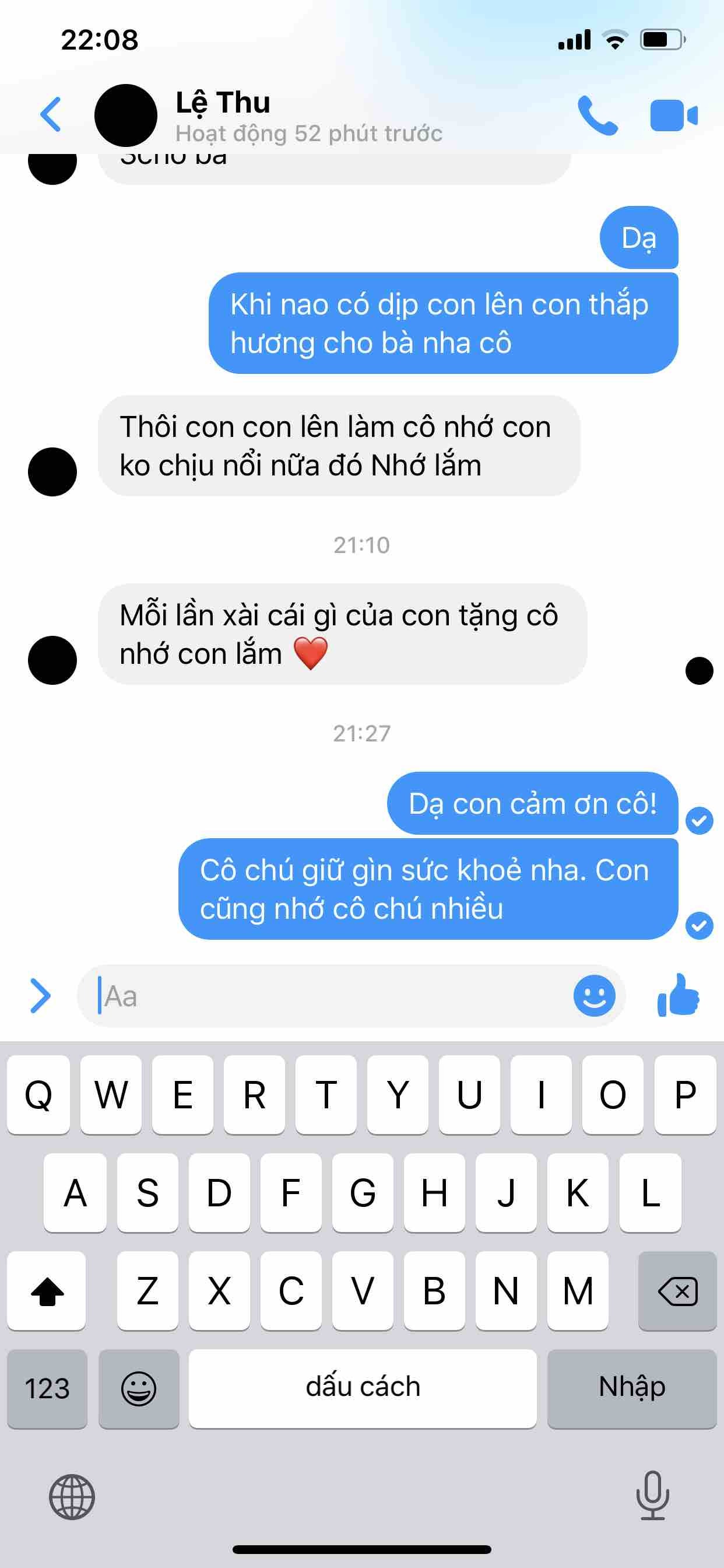Tap the Nhập return key
724x1568 pixels.
631,1388
